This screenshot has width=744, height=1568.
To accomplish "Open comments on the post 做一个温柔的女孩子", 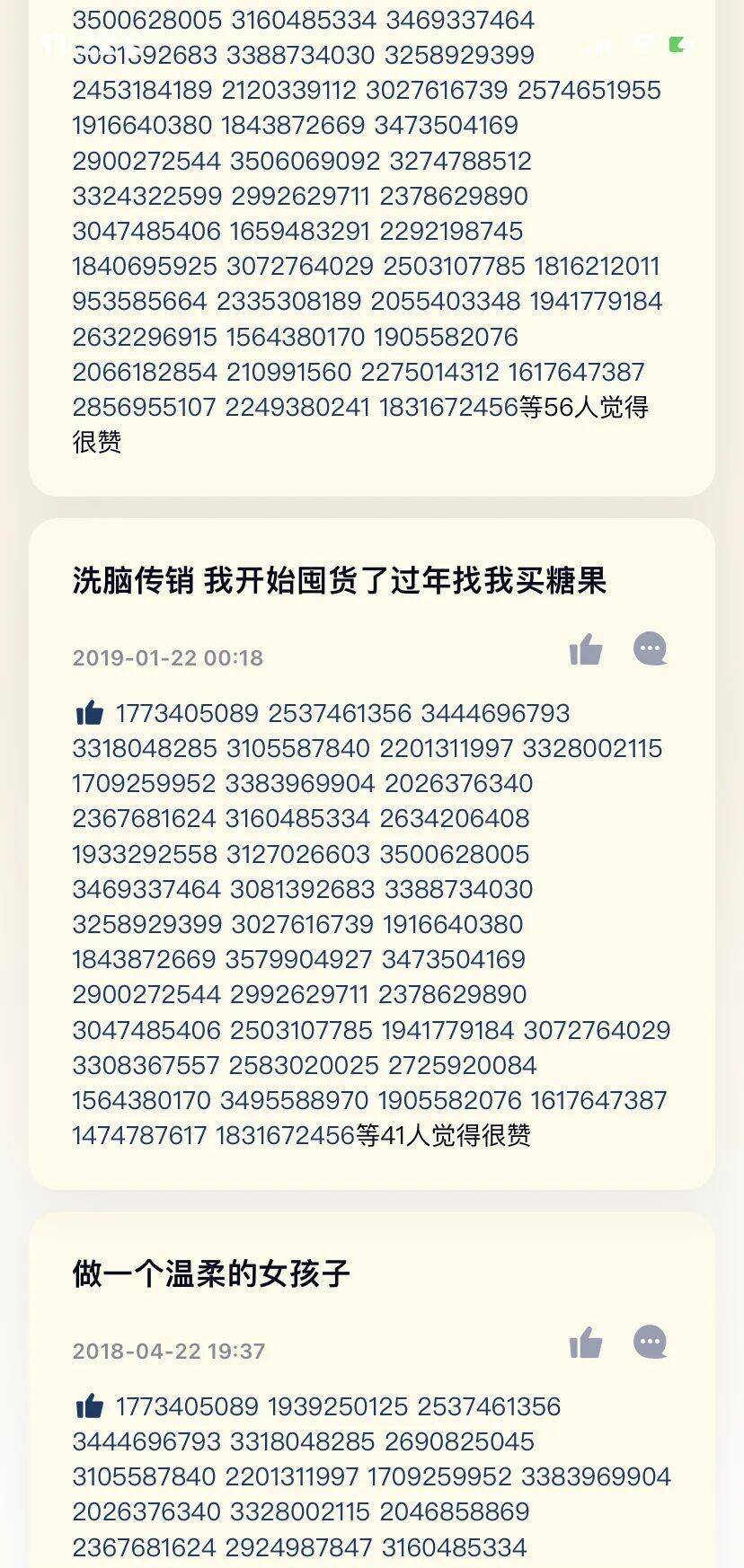I will coord(651,1342).
